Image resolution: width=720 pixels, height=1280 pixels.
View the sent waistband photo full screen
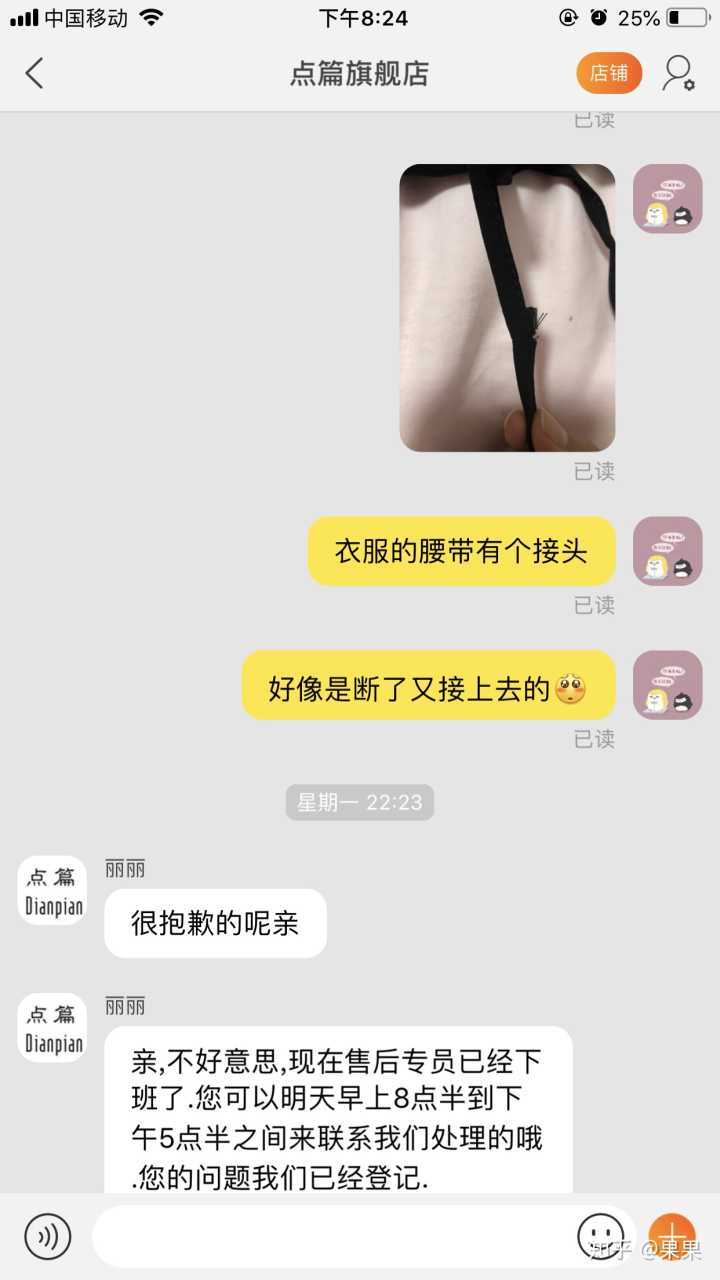(507, 307)
